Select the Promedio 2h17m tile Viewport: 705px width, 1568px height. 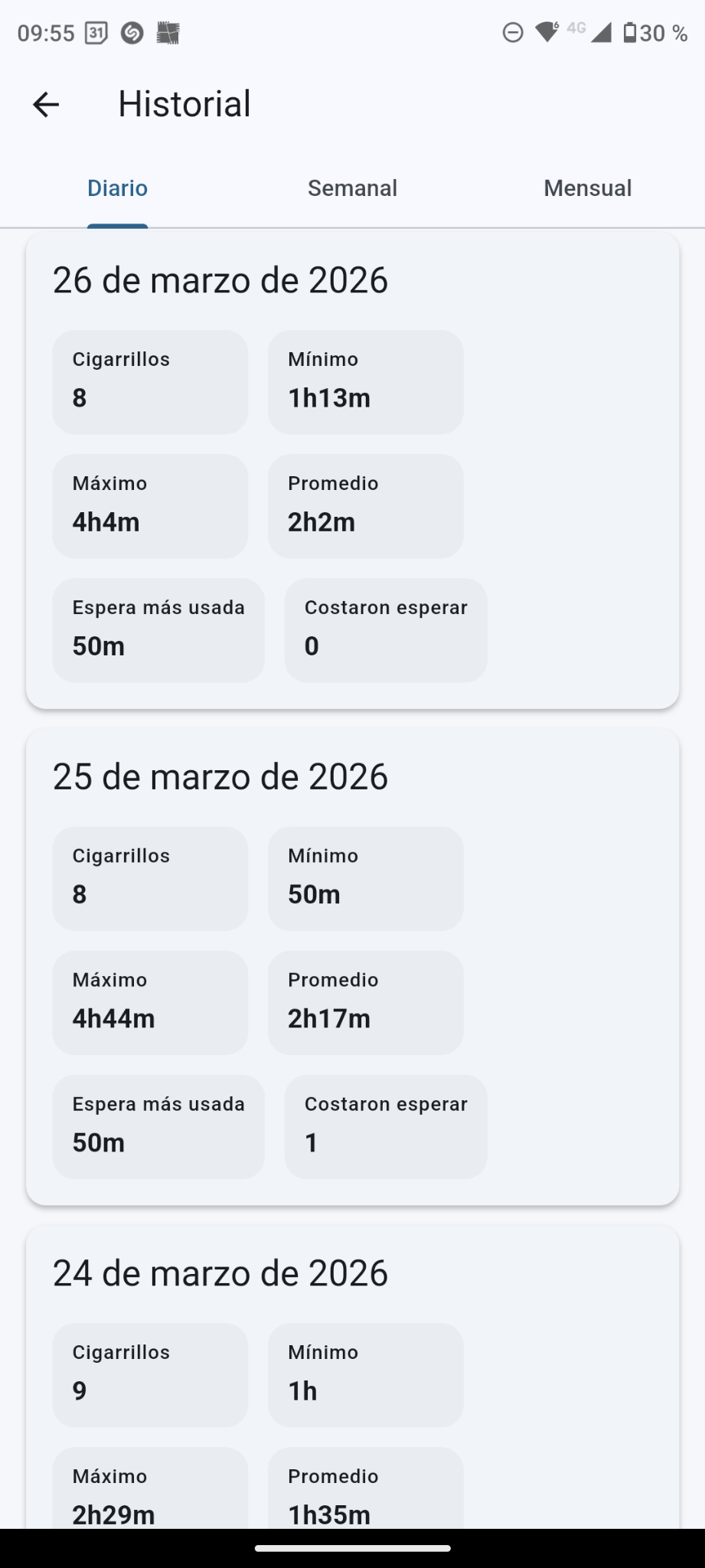[365, 1001]
